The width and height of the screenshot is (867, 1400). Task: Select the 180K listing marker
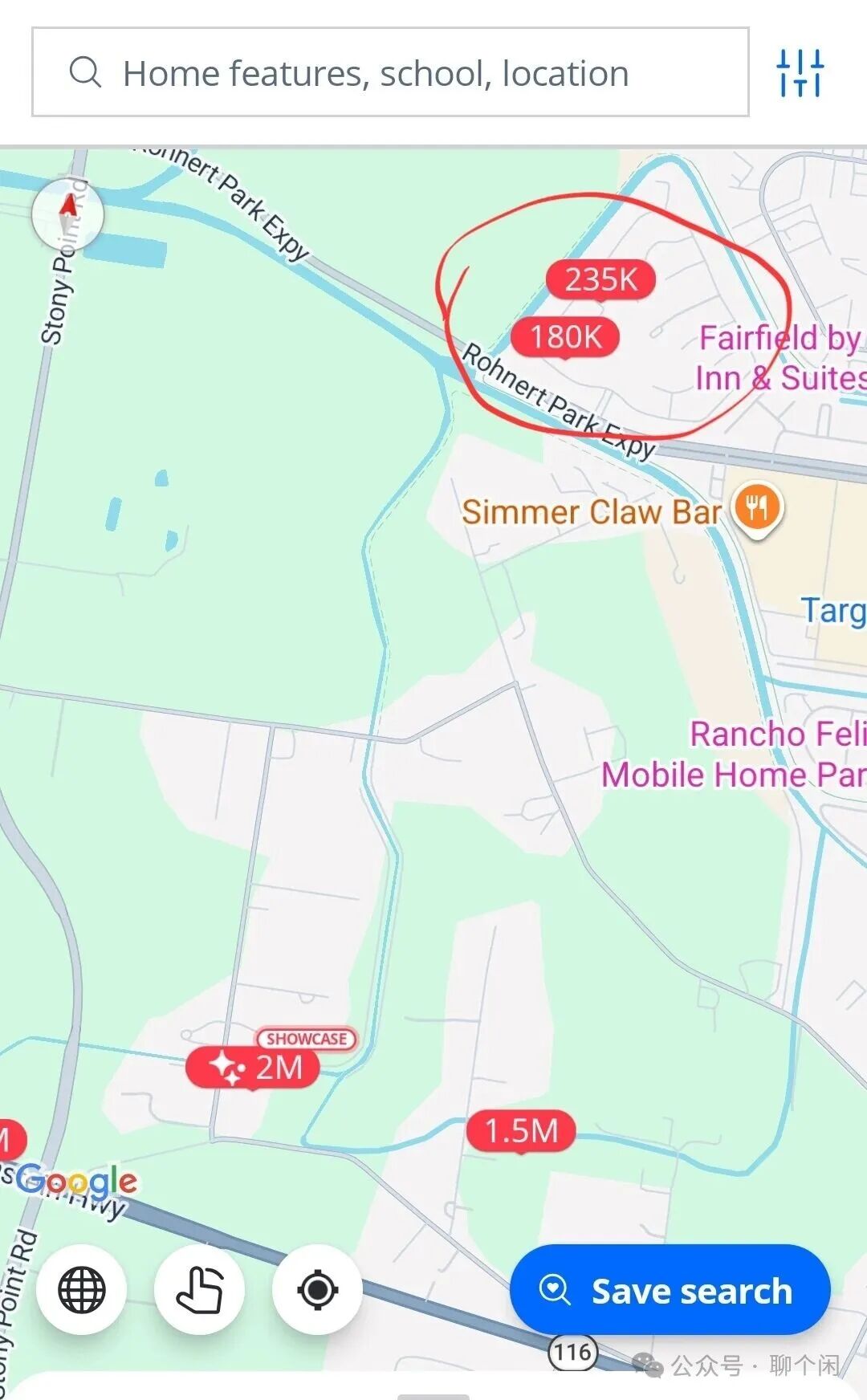pos(565,337)
